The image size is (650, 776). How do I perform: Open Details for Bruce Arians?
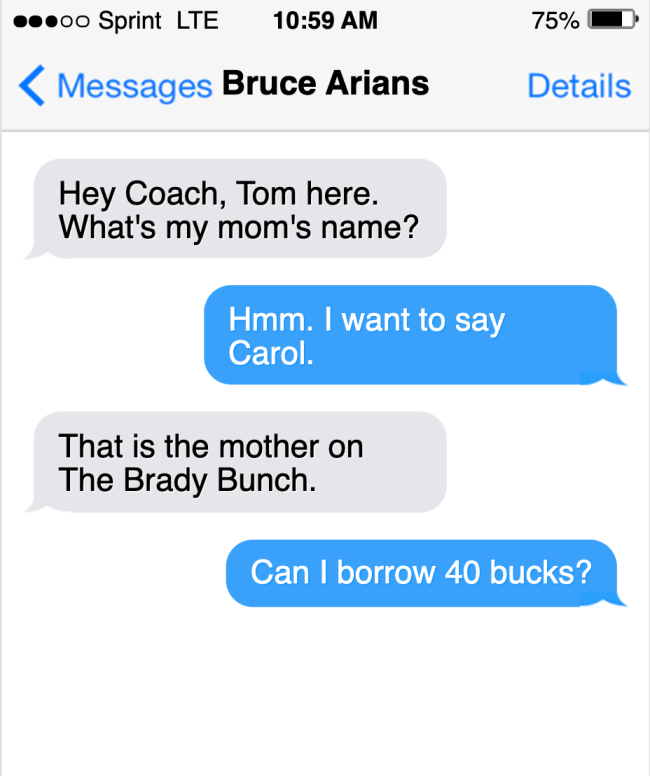pyautogui.click(x=578, y=86)
